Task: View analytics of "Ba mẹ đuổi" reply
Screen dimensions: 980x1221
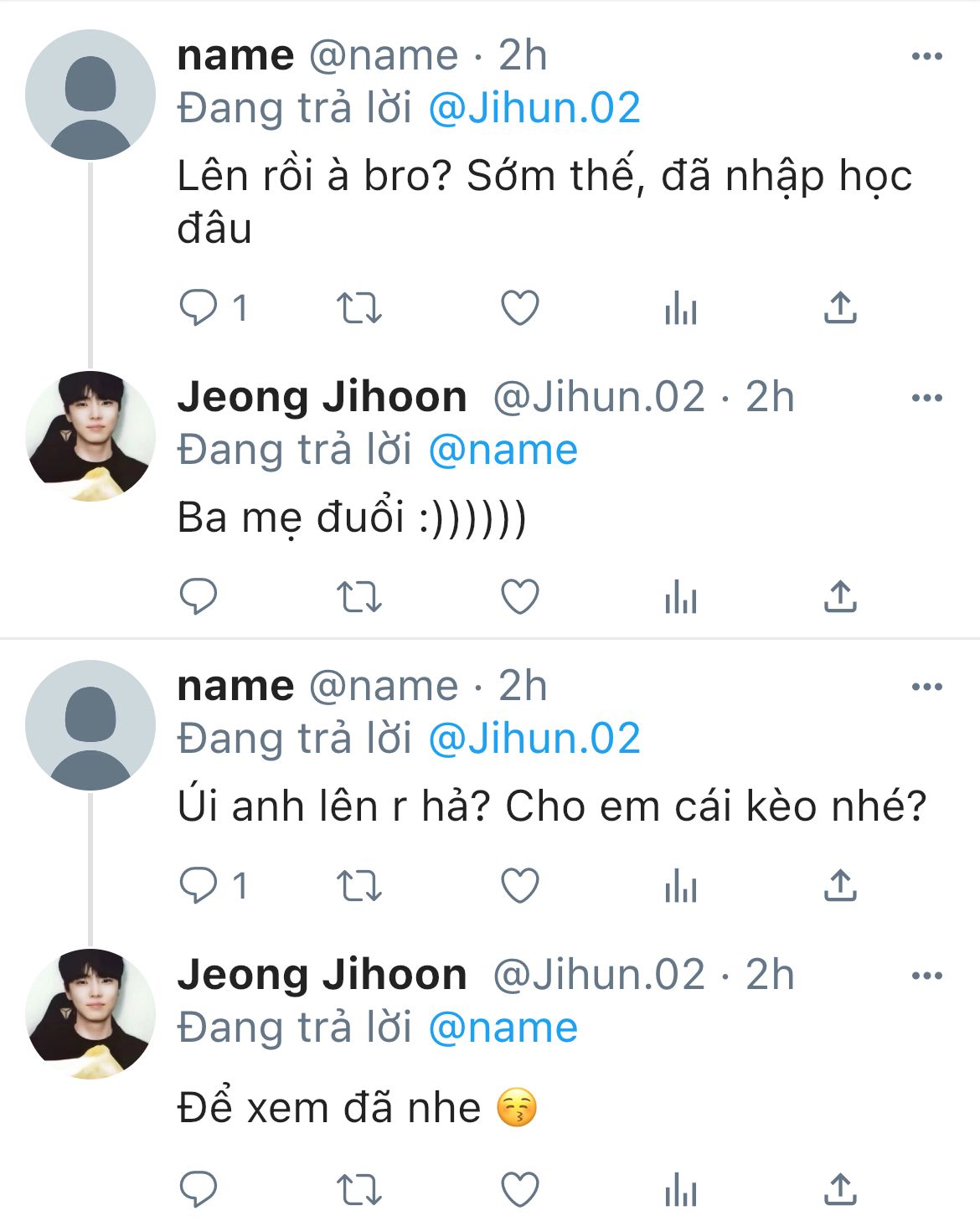Action: tap(680, 597)
